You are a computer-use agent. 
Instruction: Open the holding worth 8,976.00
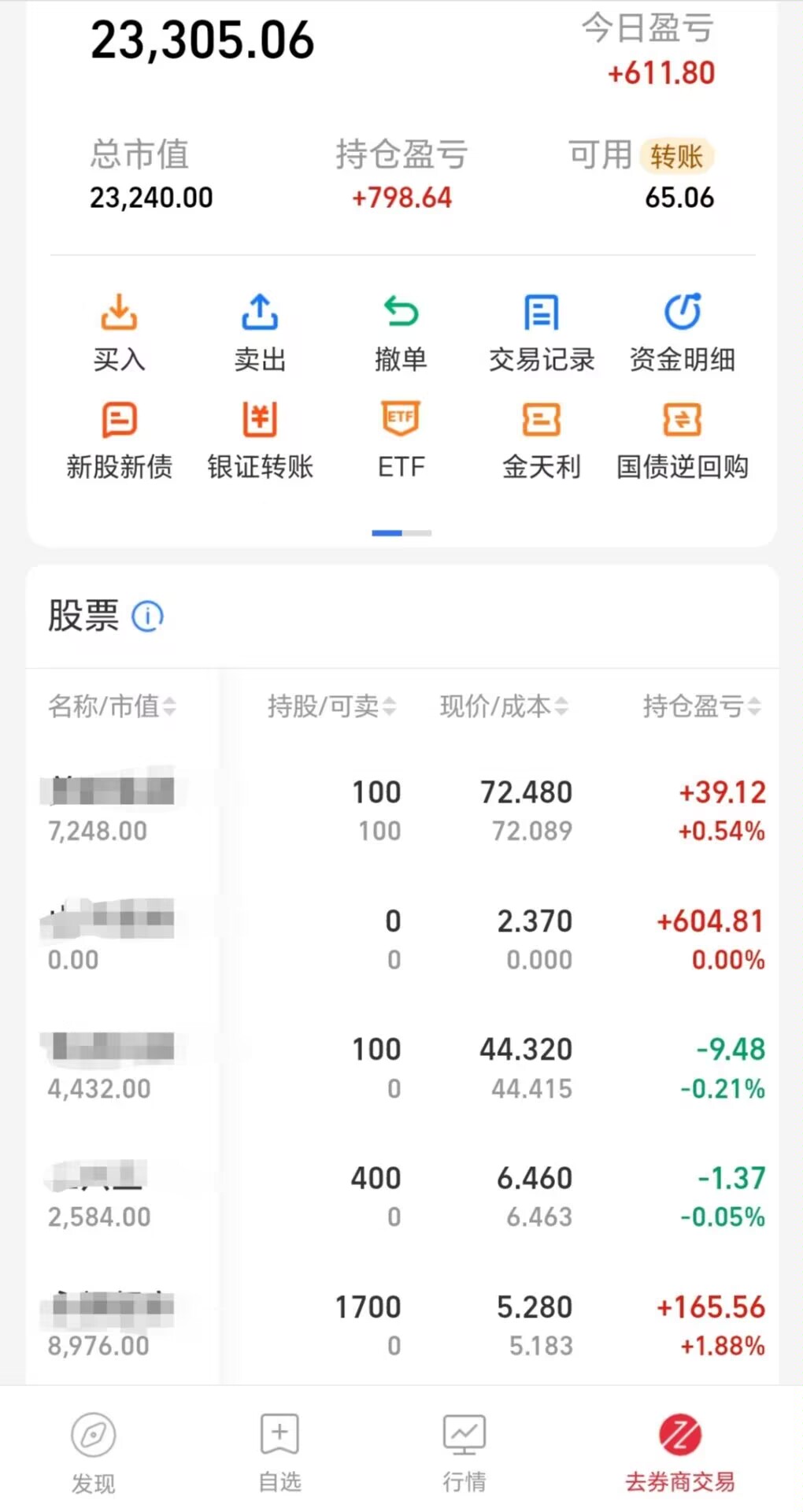click(x=401, y=1325)
